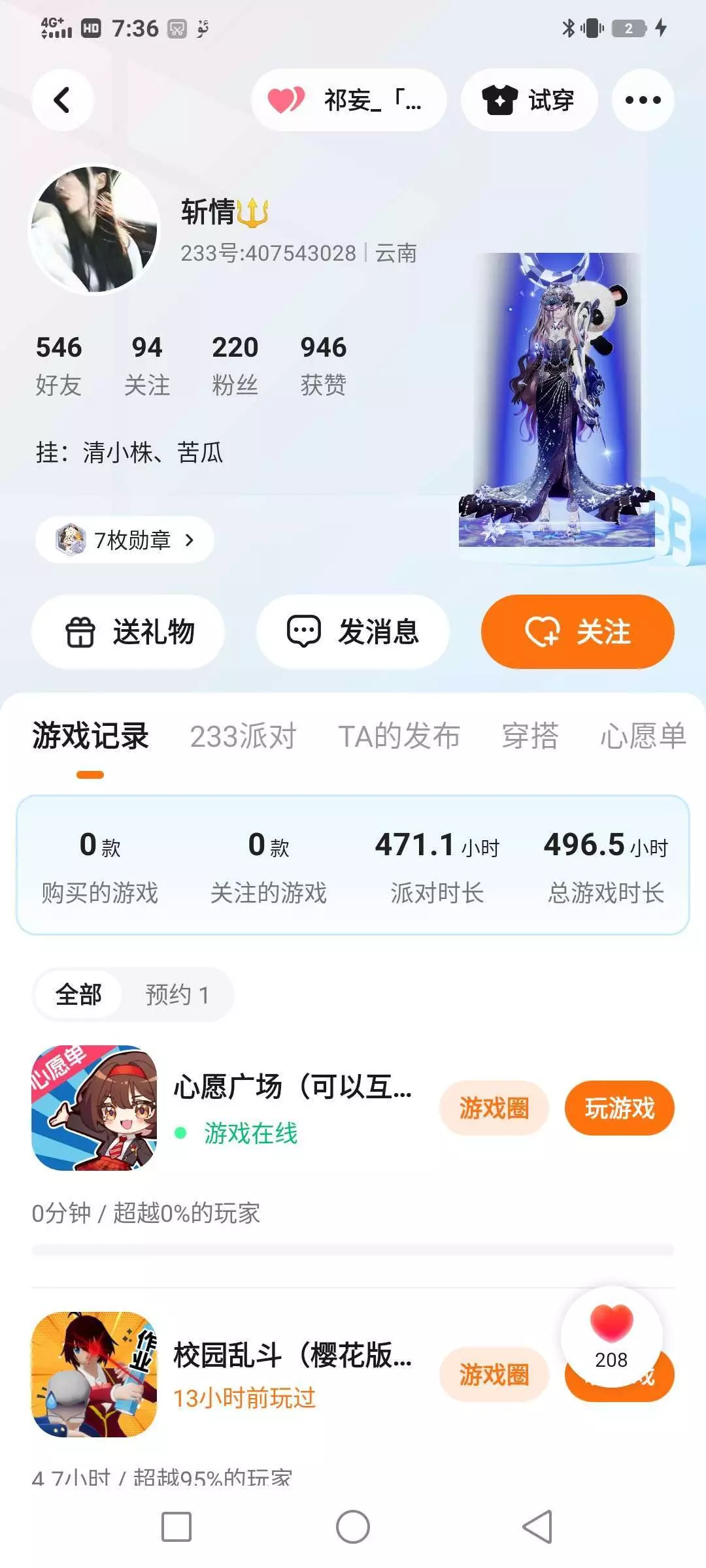This screenshot has width=706, height=1568.
Task: View 斩情's profile avatar
Action: (94, 229)
